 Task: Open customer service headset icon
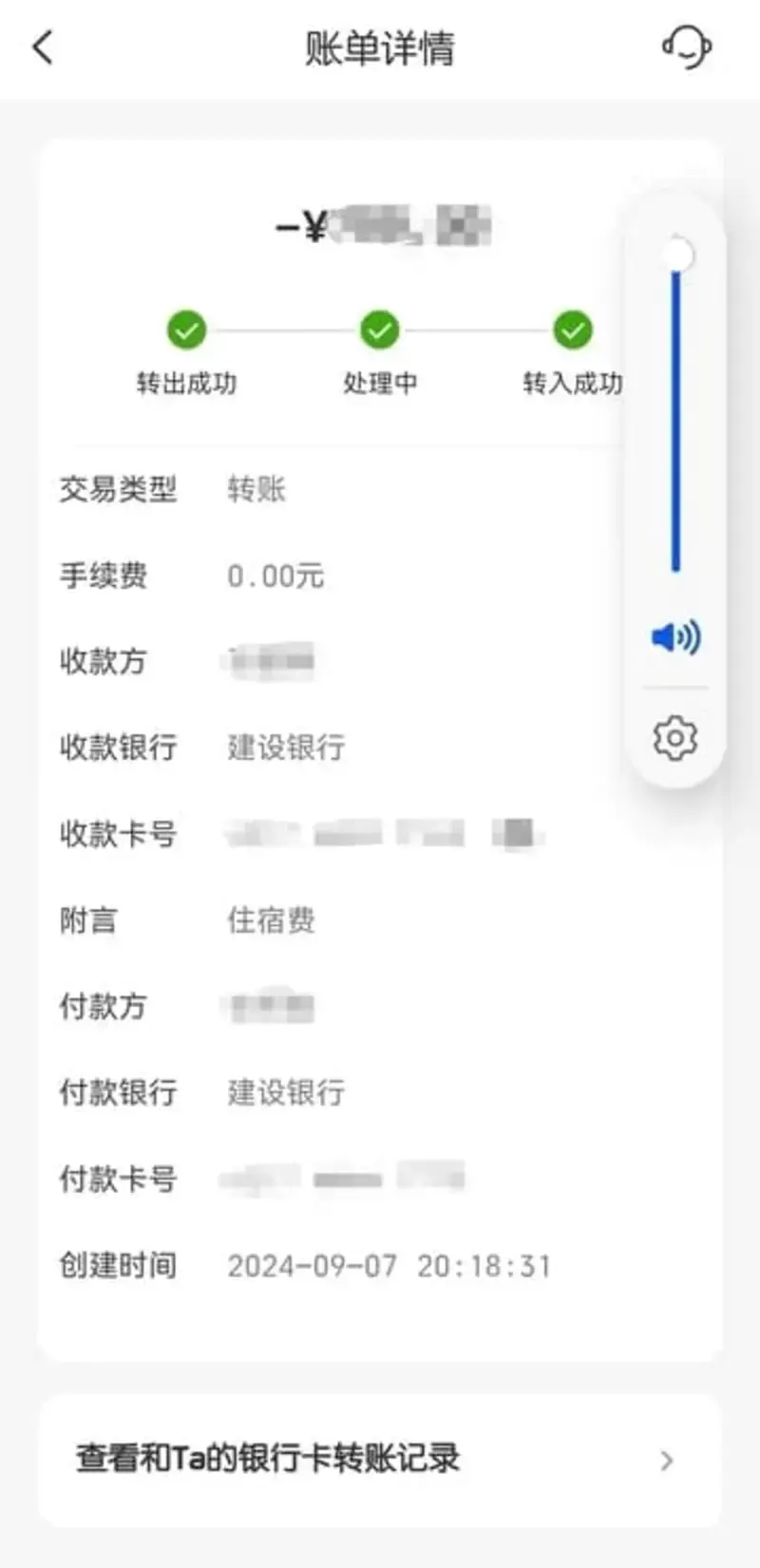(x=687, y=47)
